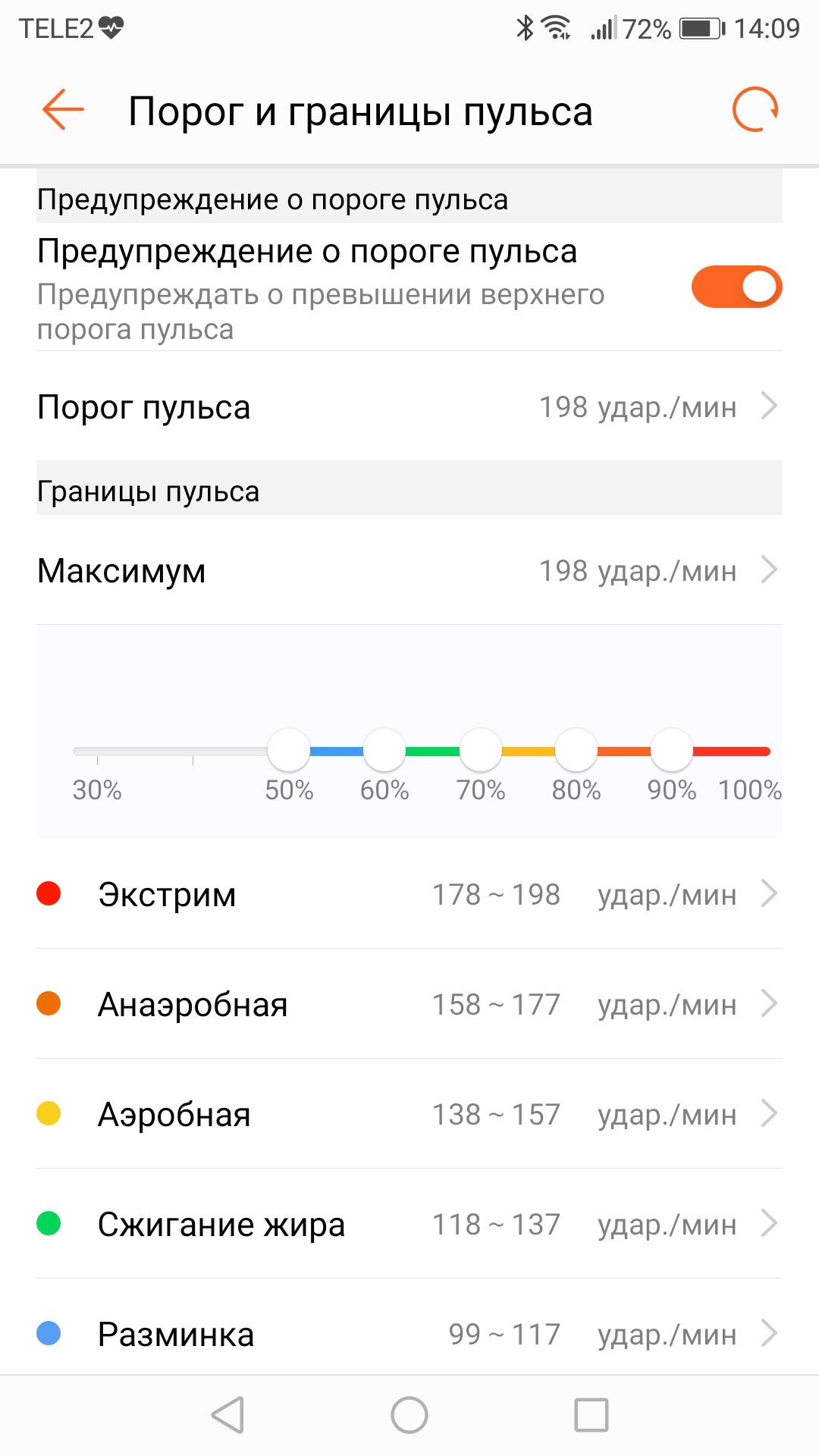This screenshot has width=819, height=1456.
Task: Tap the 70% slider handle
Action: click(481, 750)
